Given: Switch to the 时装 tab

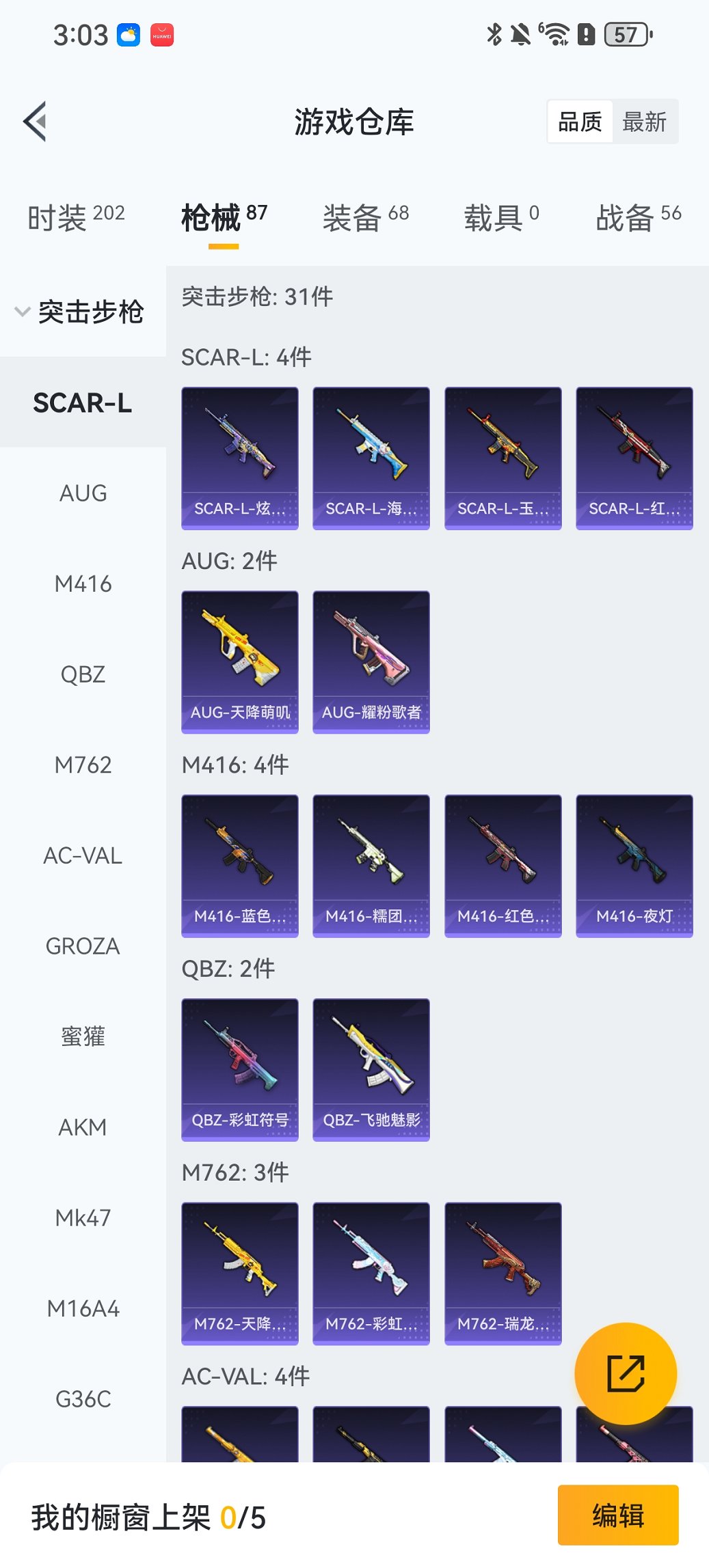Looking at the screenshot, I should 76,217.
